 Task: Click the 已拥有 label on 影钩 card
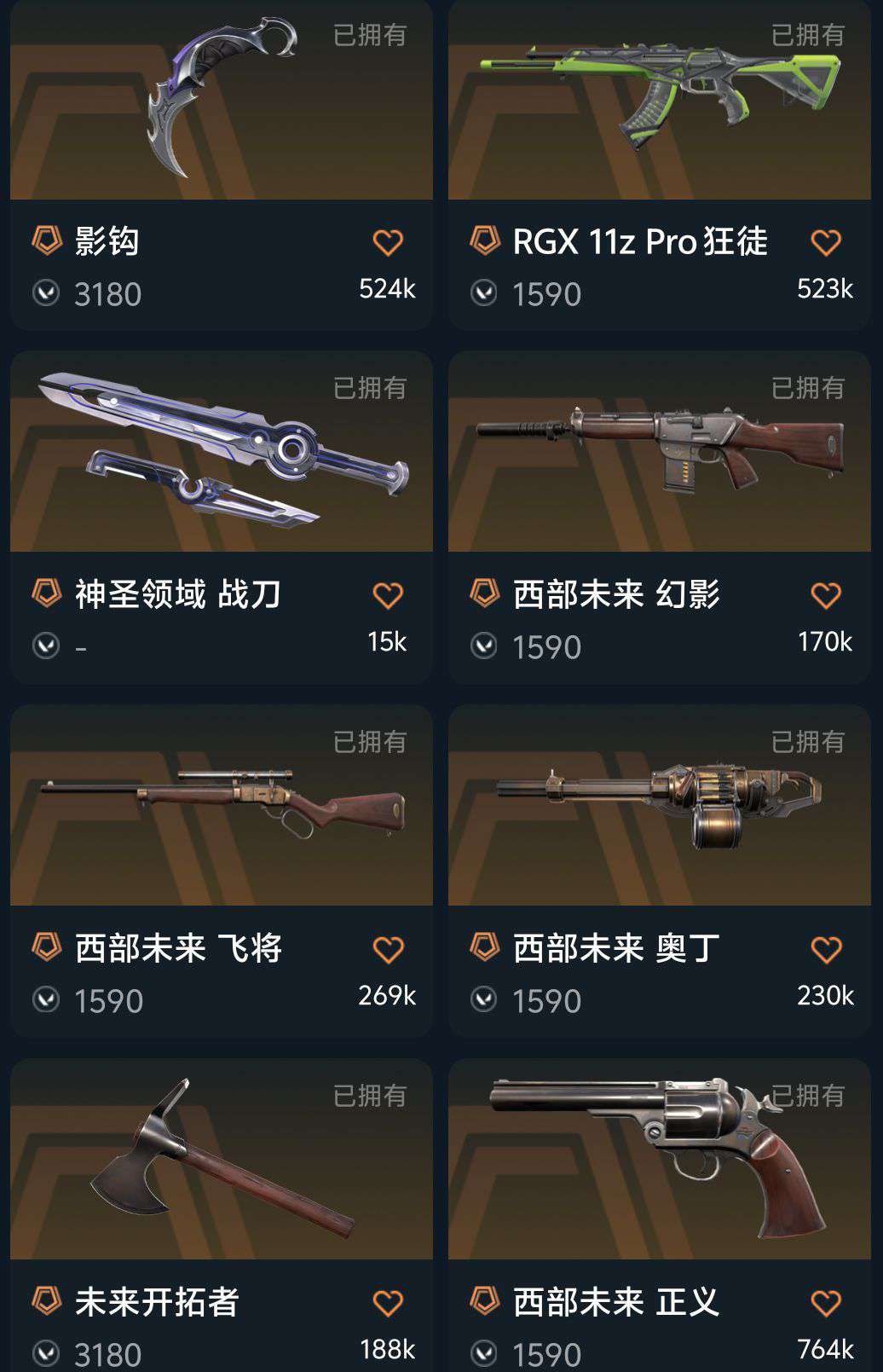tap(373, 36)
